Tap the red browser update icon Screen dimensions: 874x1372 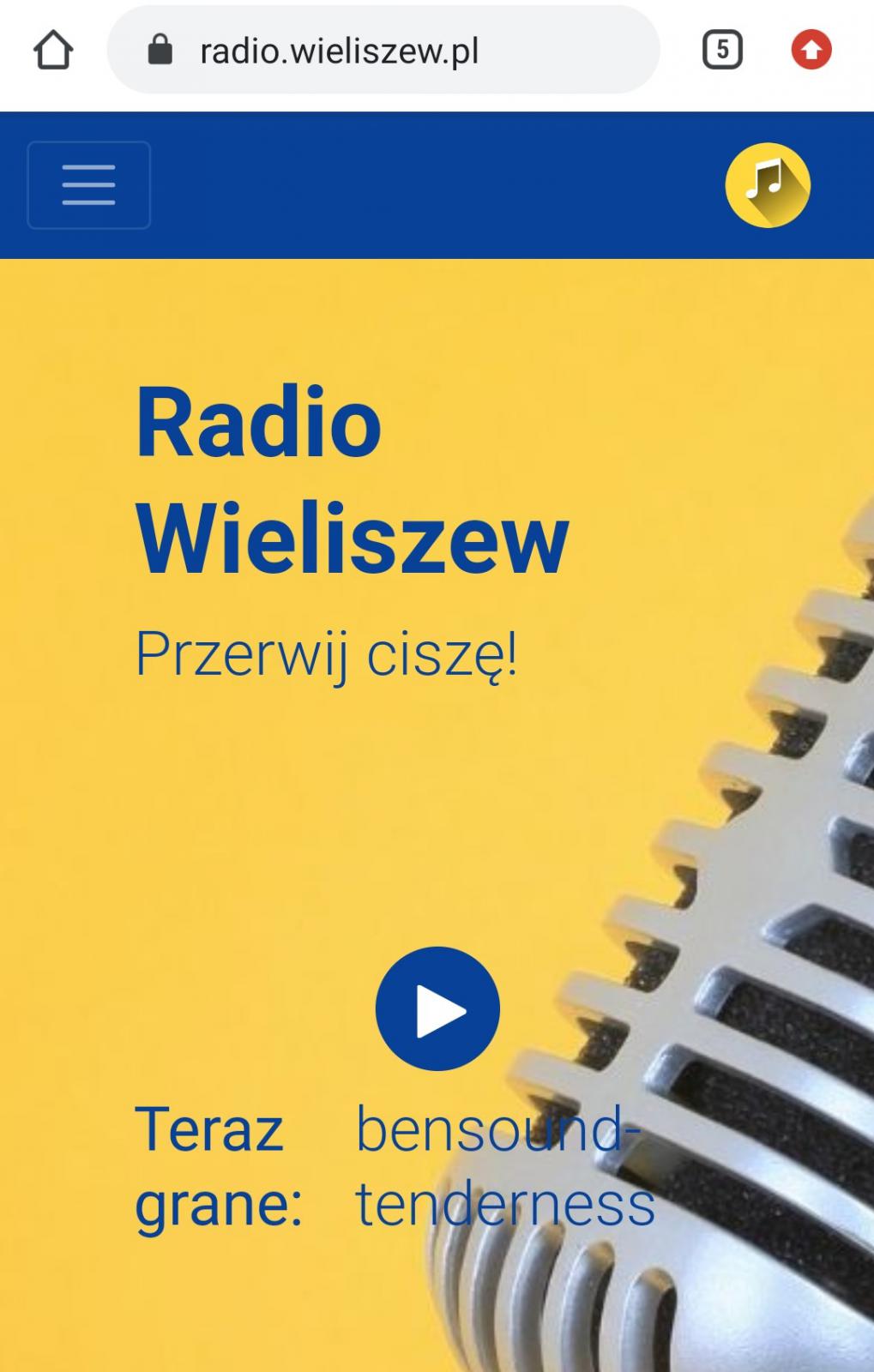(811, 51)
